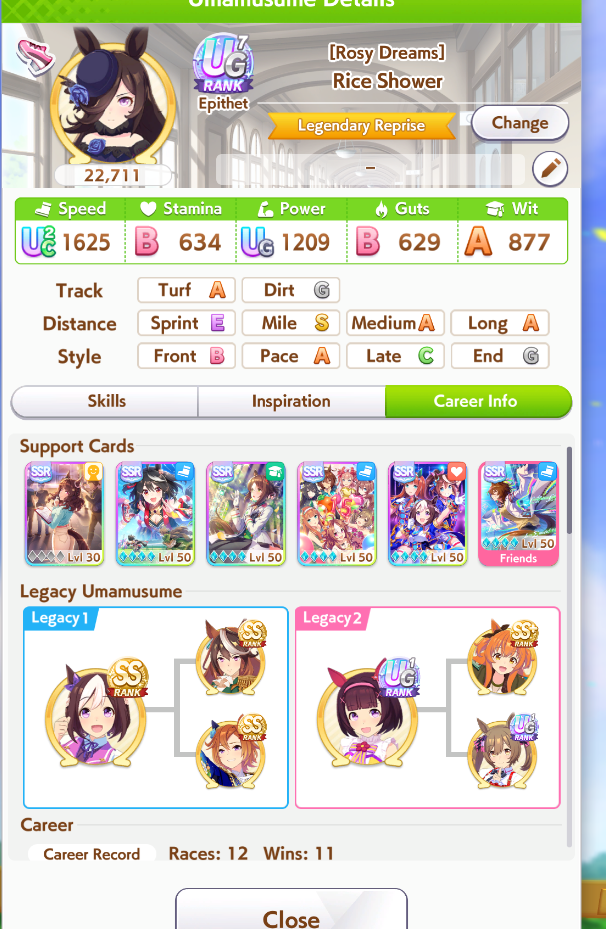This screenshot has width=606, height=929.
Task: Open the wit-type support card
Action: point(246,514)
